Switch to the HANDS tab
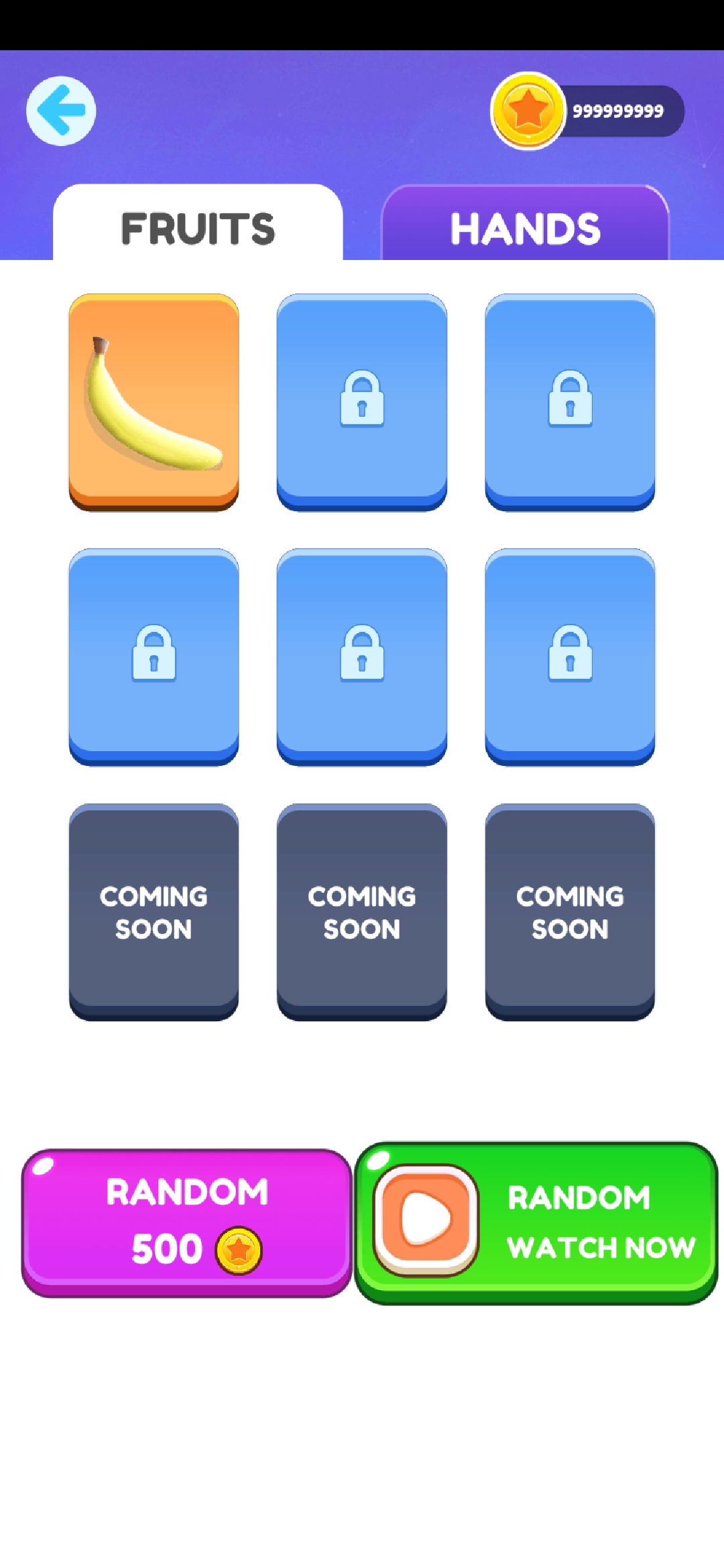Screen dimensions: 724x1568 click(525, 226)
